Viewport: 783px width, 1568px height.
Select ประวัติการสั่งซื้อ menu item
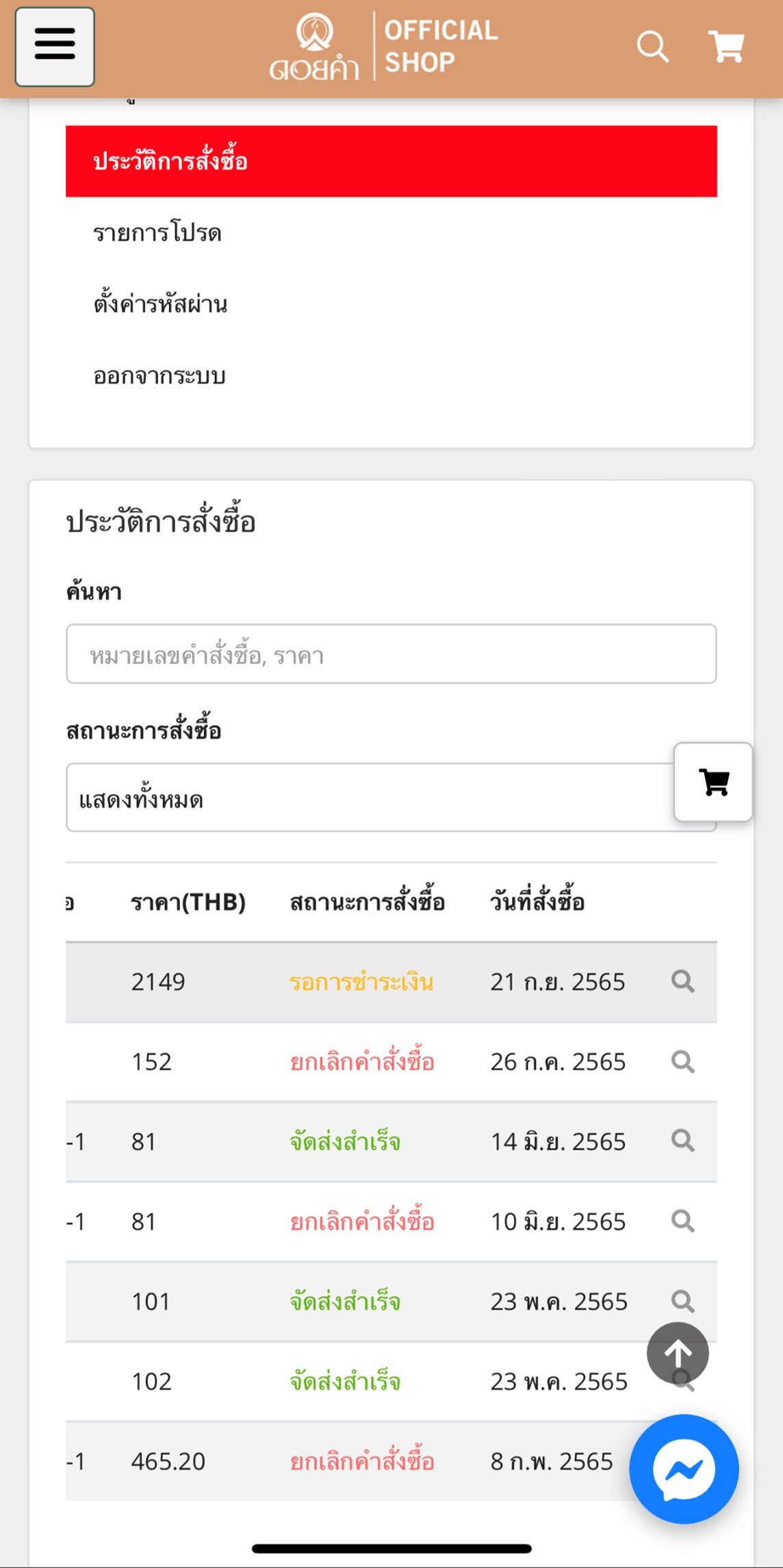391,161
